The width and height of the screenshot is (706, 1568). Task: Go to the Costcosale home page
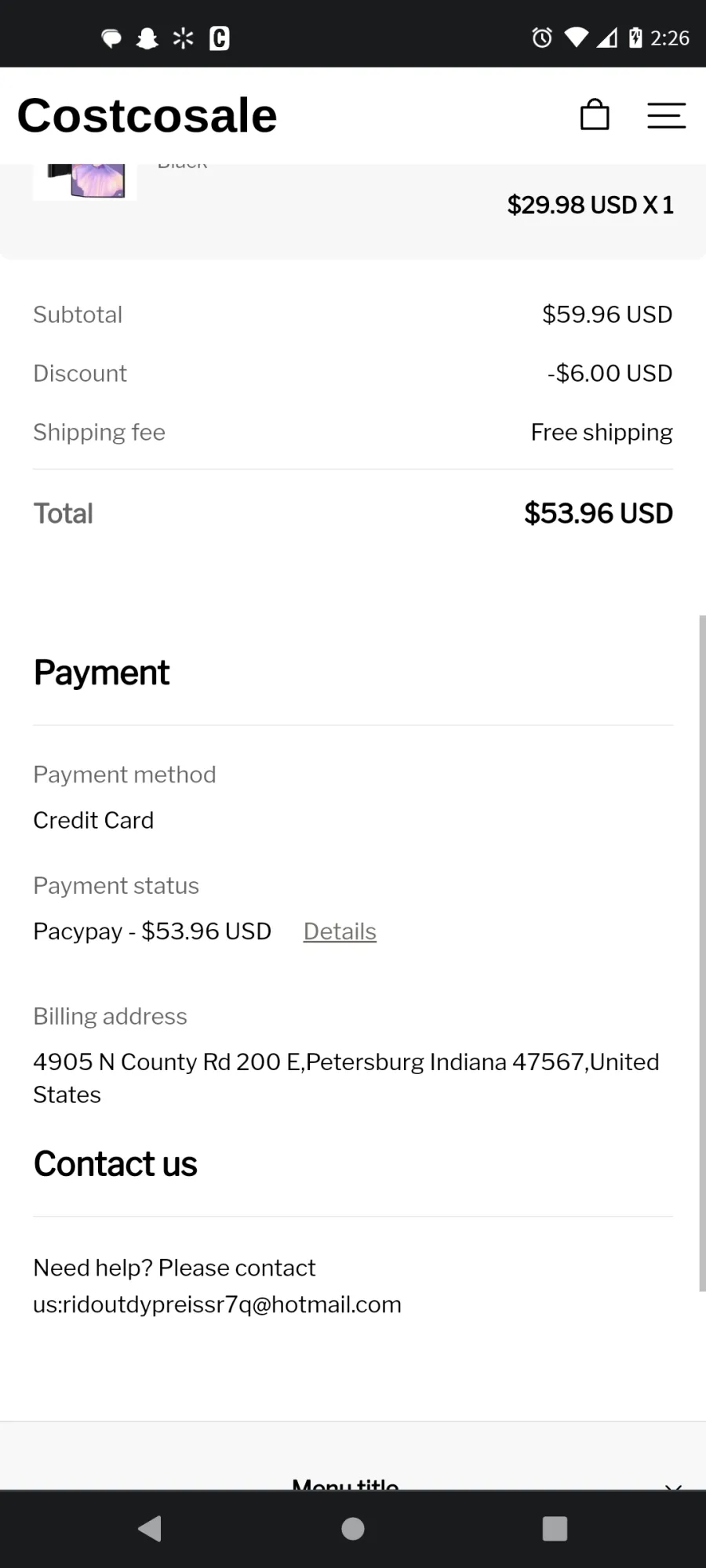(147, 115)
